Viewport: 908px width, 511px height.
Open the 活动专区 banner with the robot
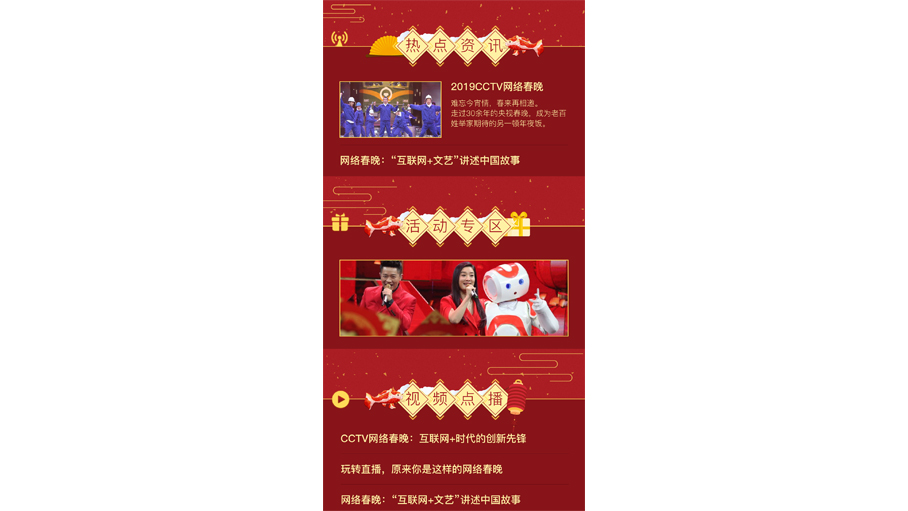(453, 298)
